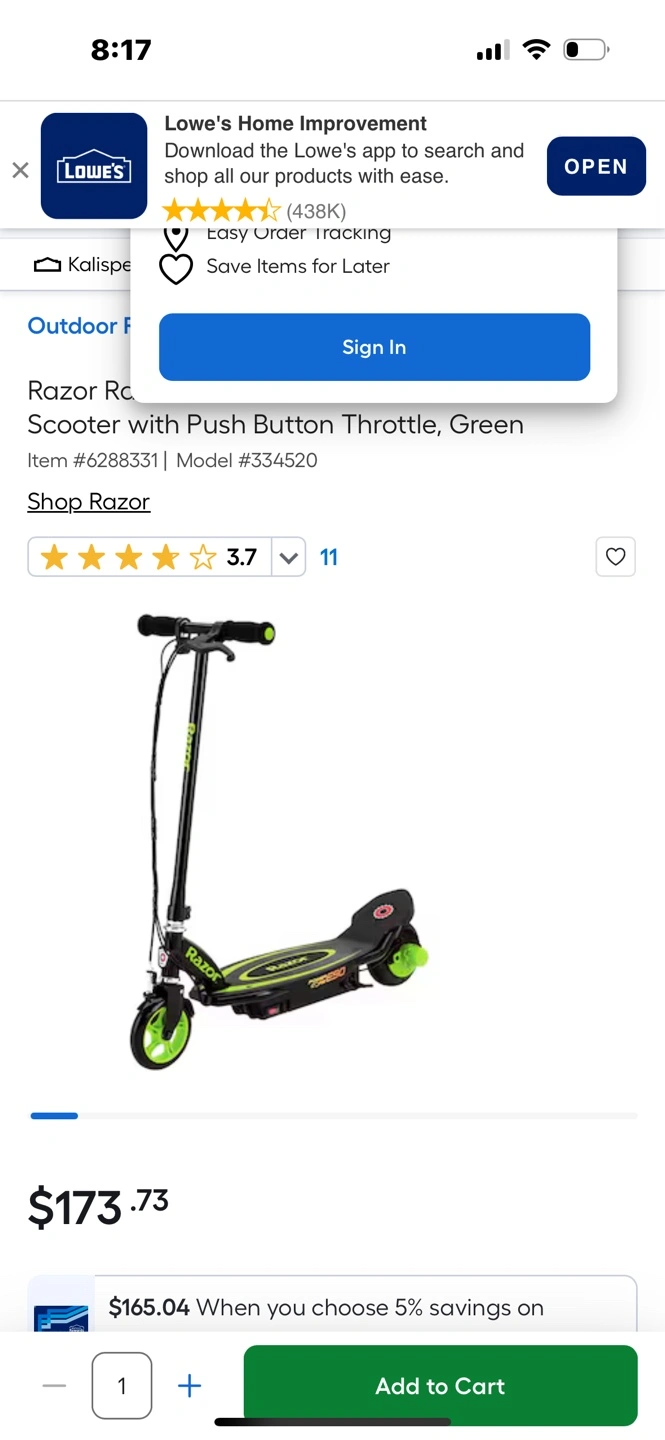Image resolution: width=665 pixels, height=1440 pixels.
Task: Open the Shop Razor link
Action: pyautogui.click(x=88, y=502)
